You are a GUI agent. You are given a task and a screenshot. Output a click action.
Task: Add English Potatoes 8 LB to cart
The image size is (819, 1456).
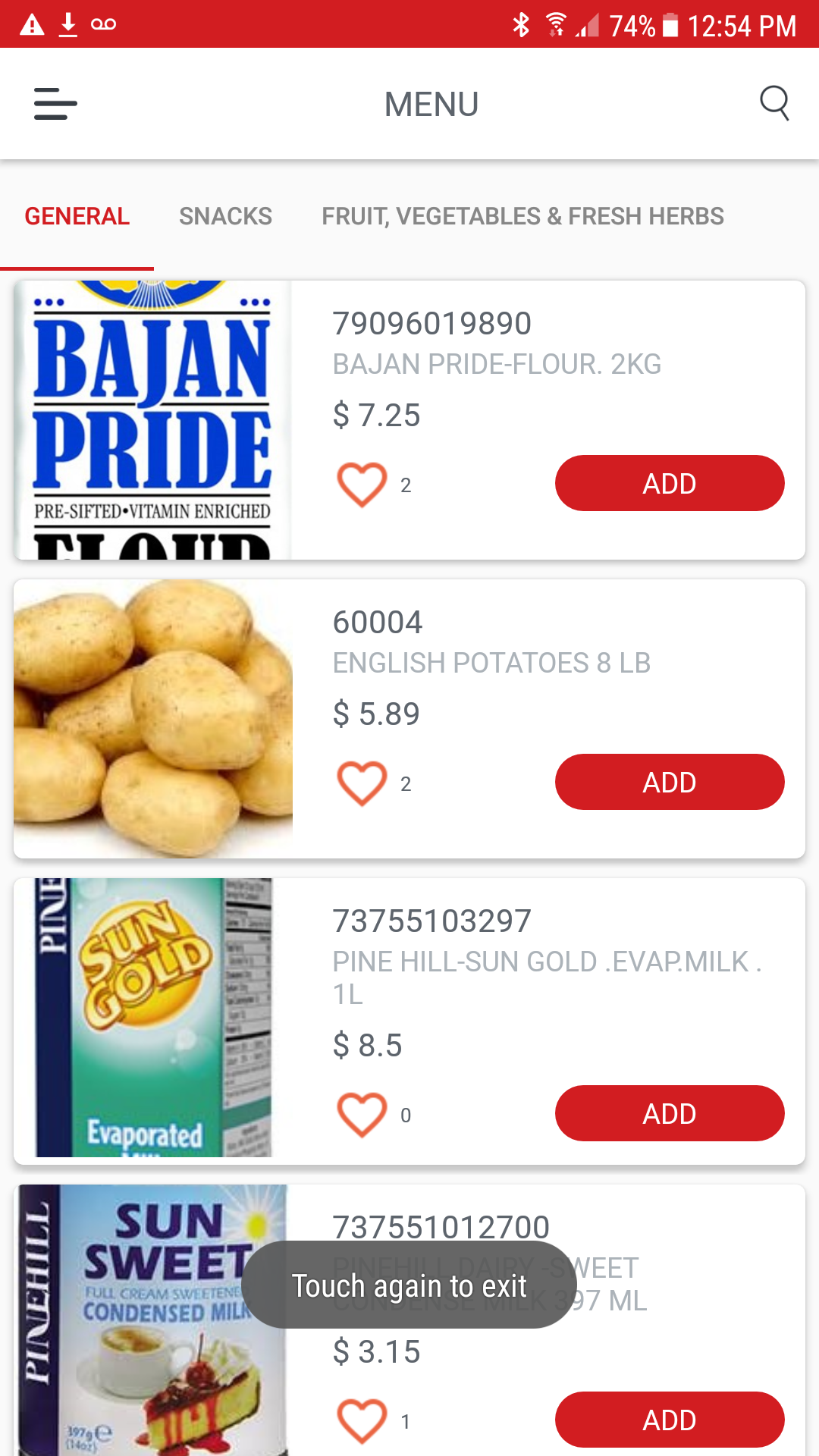point(669,783)
